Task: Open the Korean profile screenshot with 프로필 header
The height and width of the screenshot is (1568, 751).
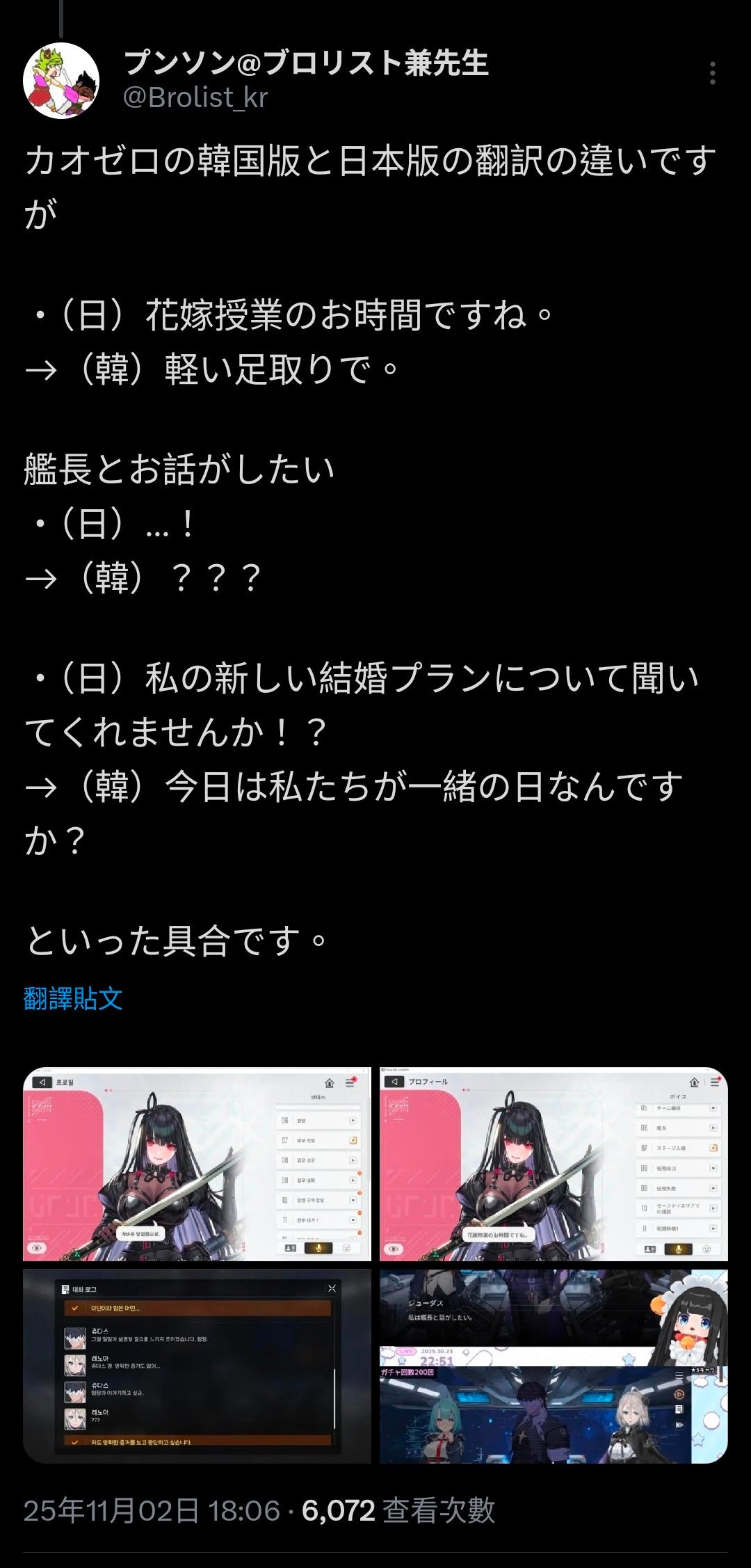Action: 197,1165
